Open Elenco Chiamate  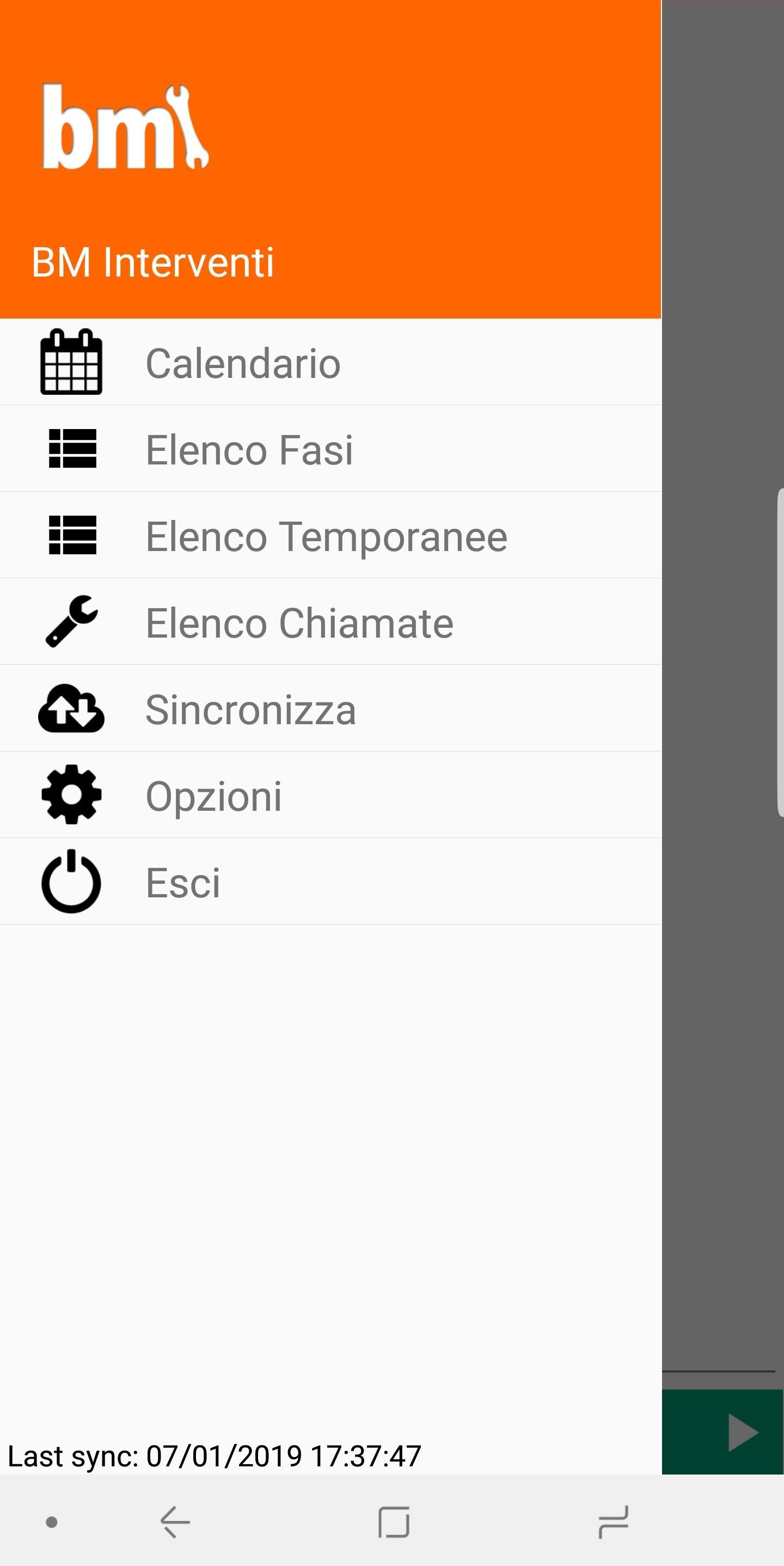(330, 622)
